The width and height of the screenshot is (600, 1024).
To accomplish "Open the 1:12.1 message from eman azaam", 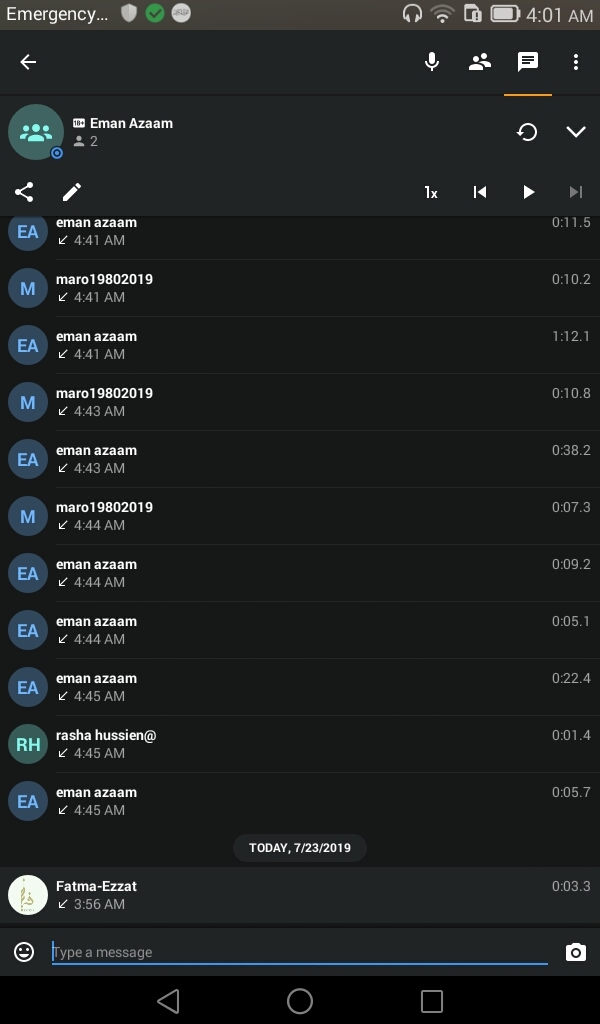I will point(300,345).
